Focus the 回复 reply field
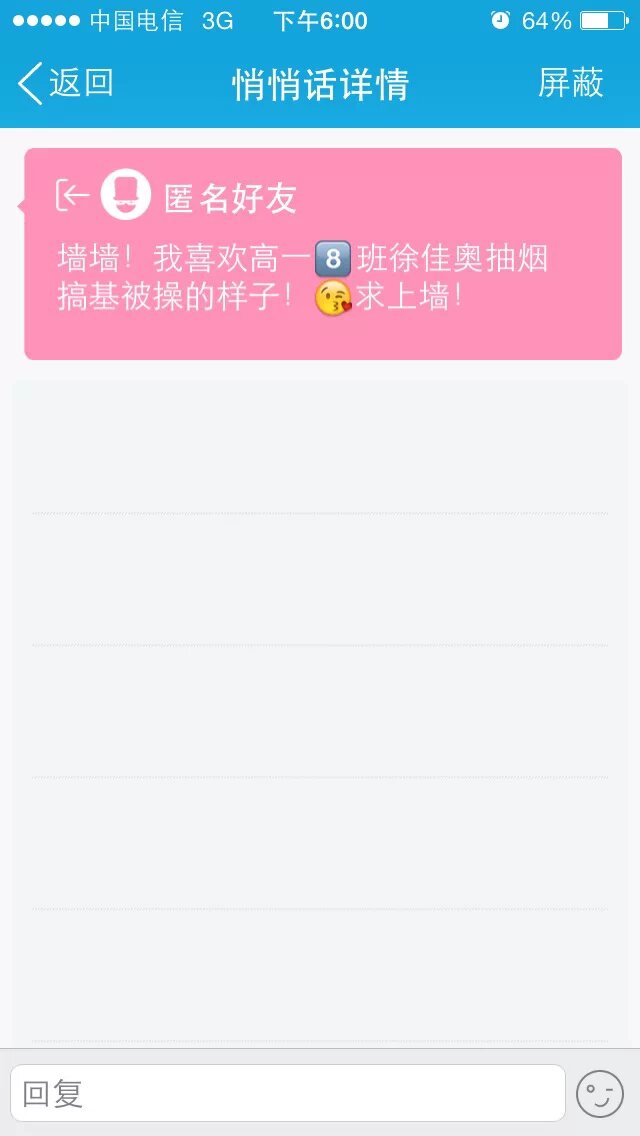Viewport: 640px width, 1136px height. tap(288, 1093)
